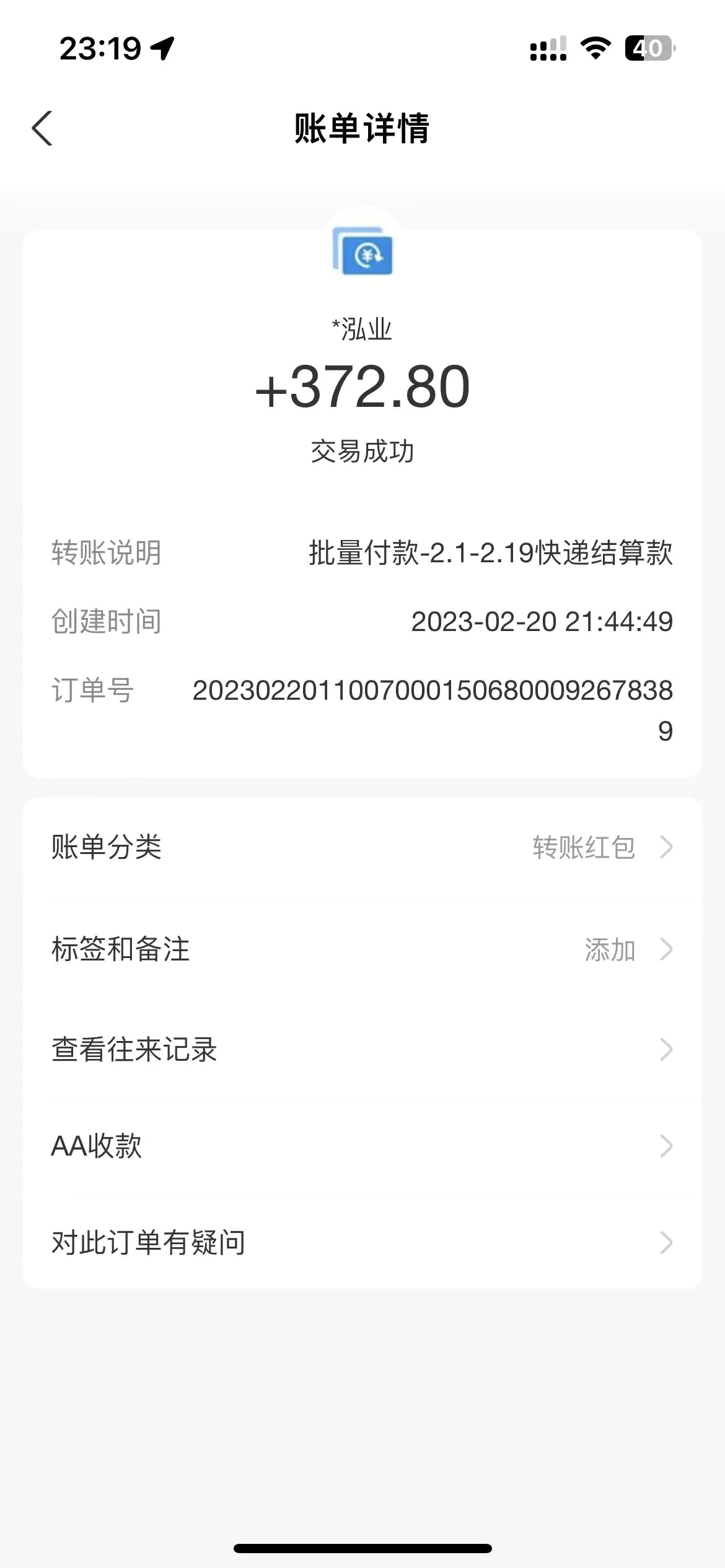Viewport: 725px width, 1568px height.
Task: Tap the battery indicator showing 40
Action: coord(648,49)
